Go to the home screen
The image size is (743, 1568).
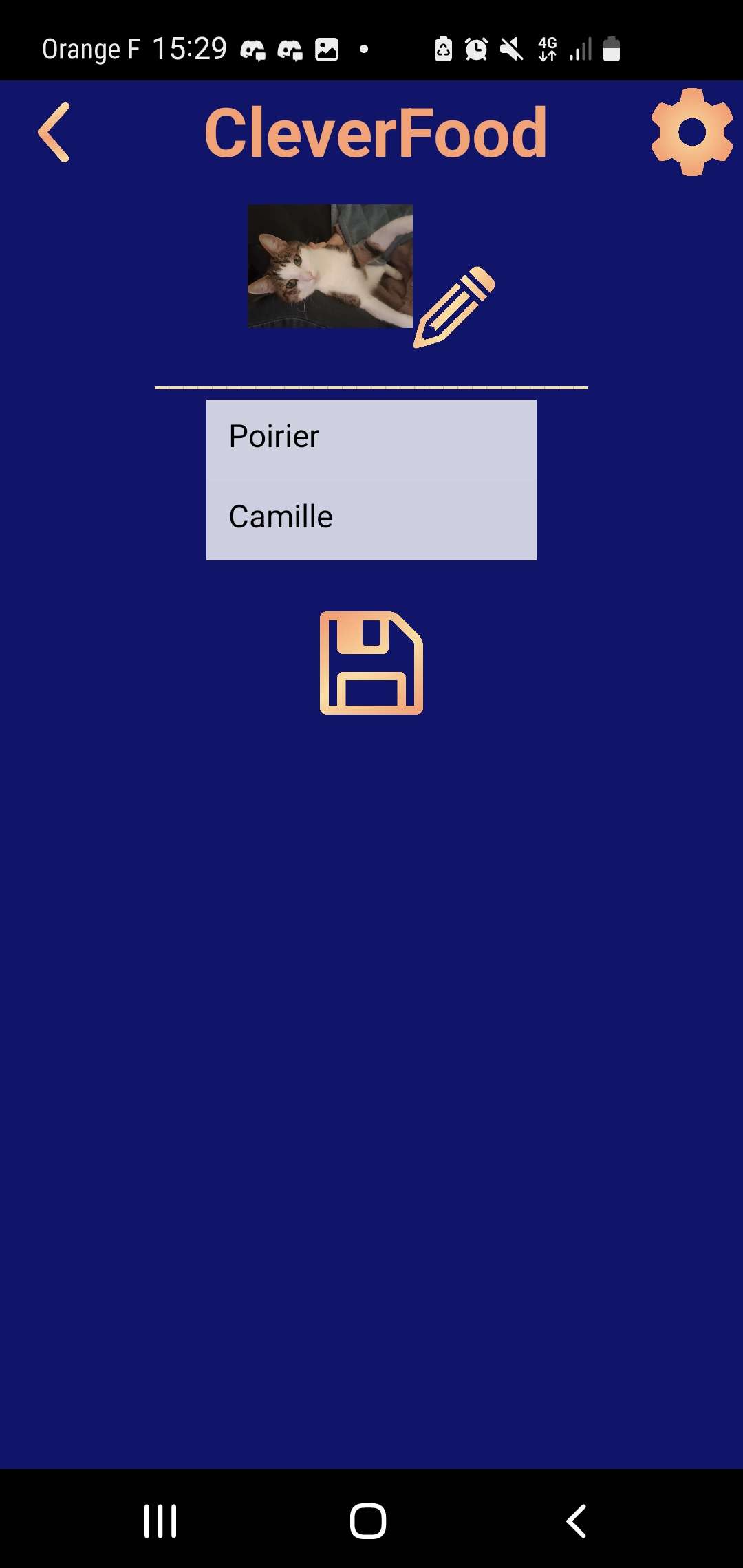point(368,1521)
